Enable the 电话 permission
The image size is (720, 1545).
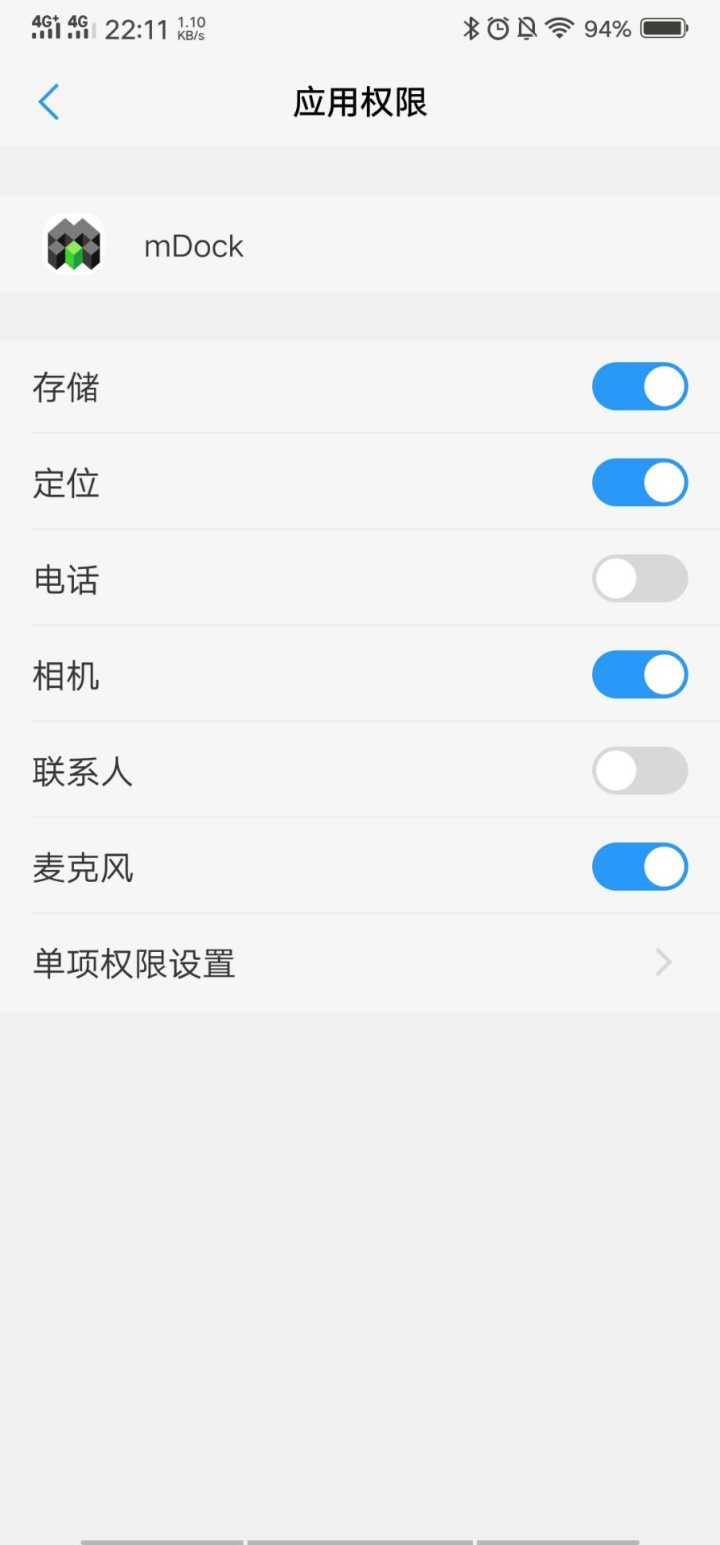640,579
